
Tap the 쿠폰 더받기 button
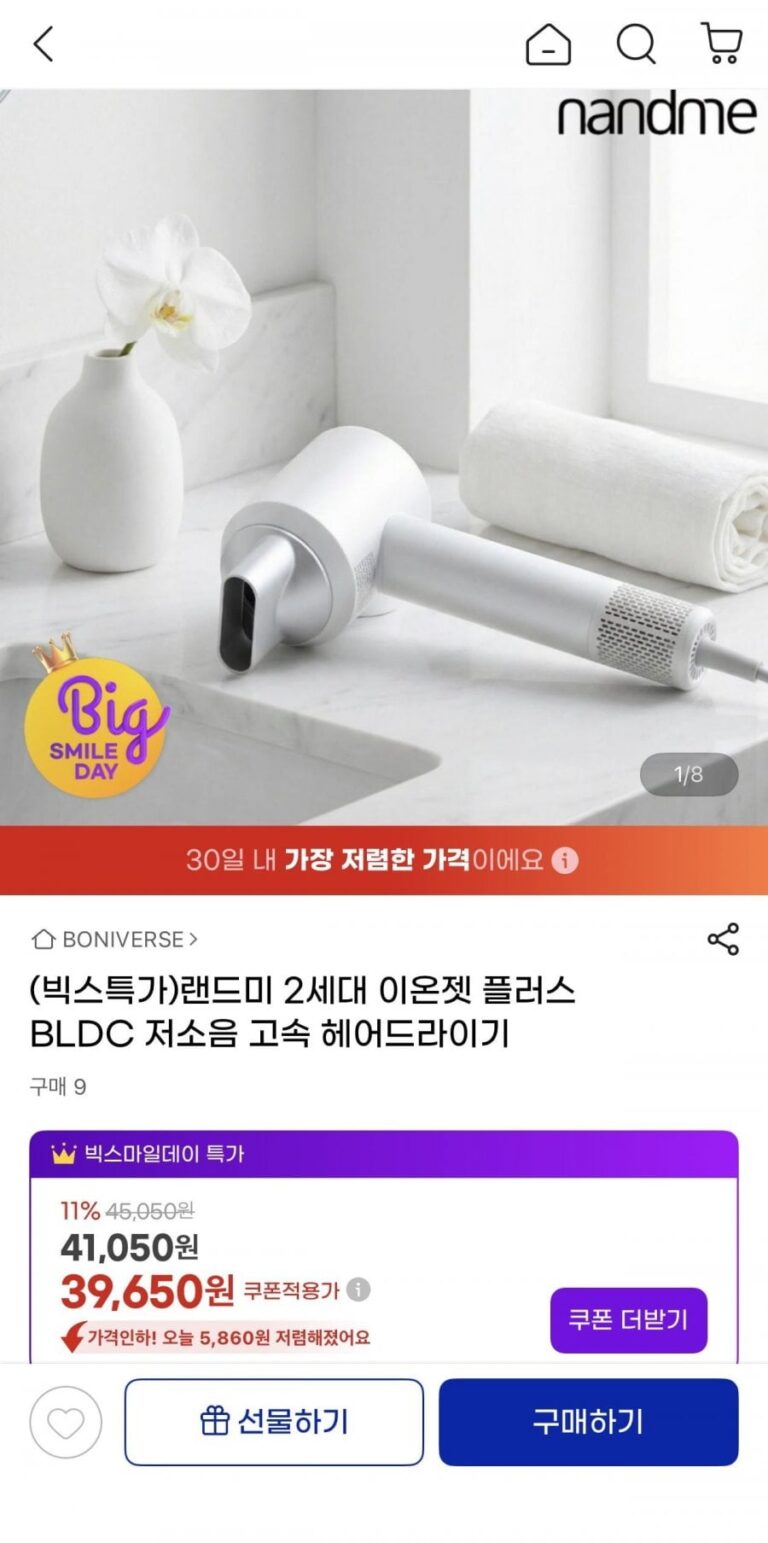(x=628, y=1320)
